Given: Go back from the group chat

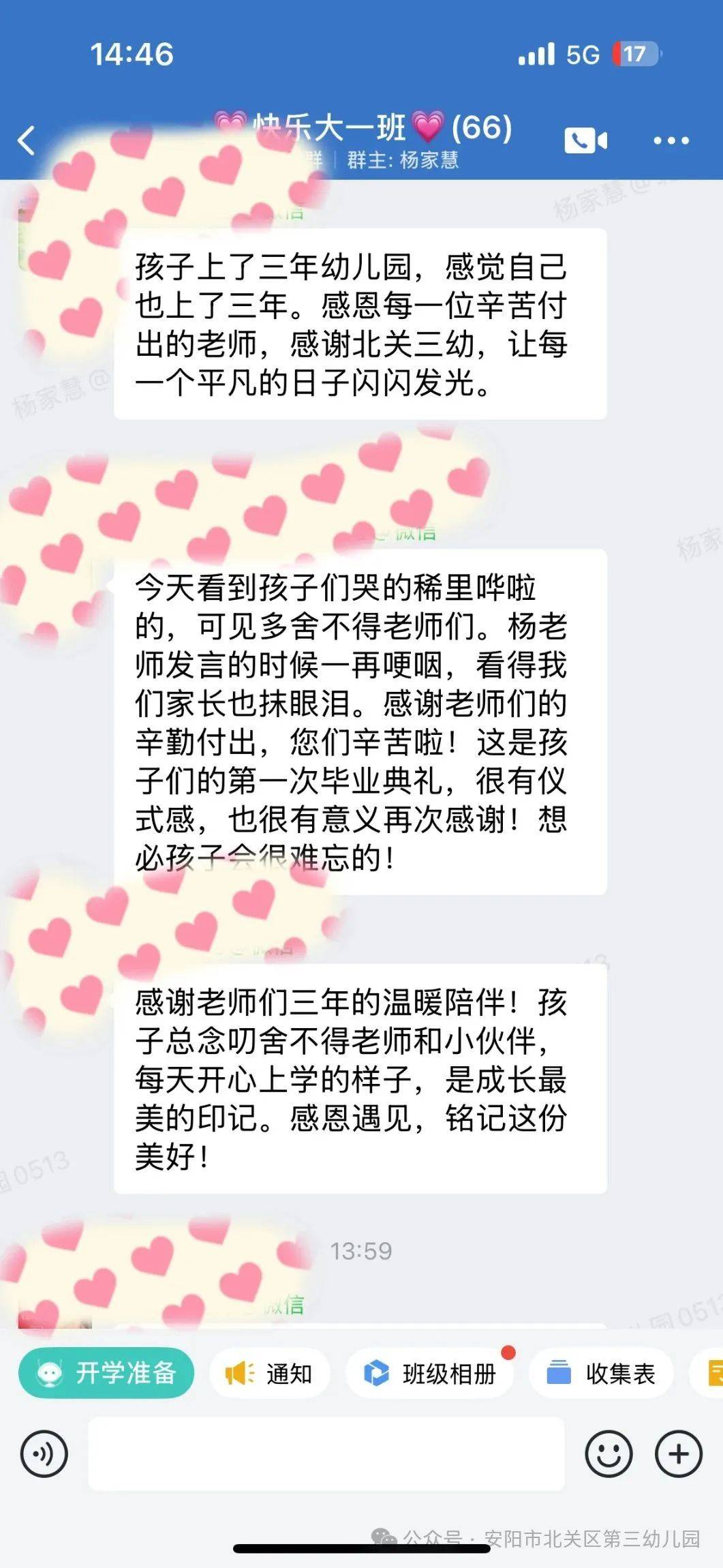Looking at the screenshot, I should point(26,141).
